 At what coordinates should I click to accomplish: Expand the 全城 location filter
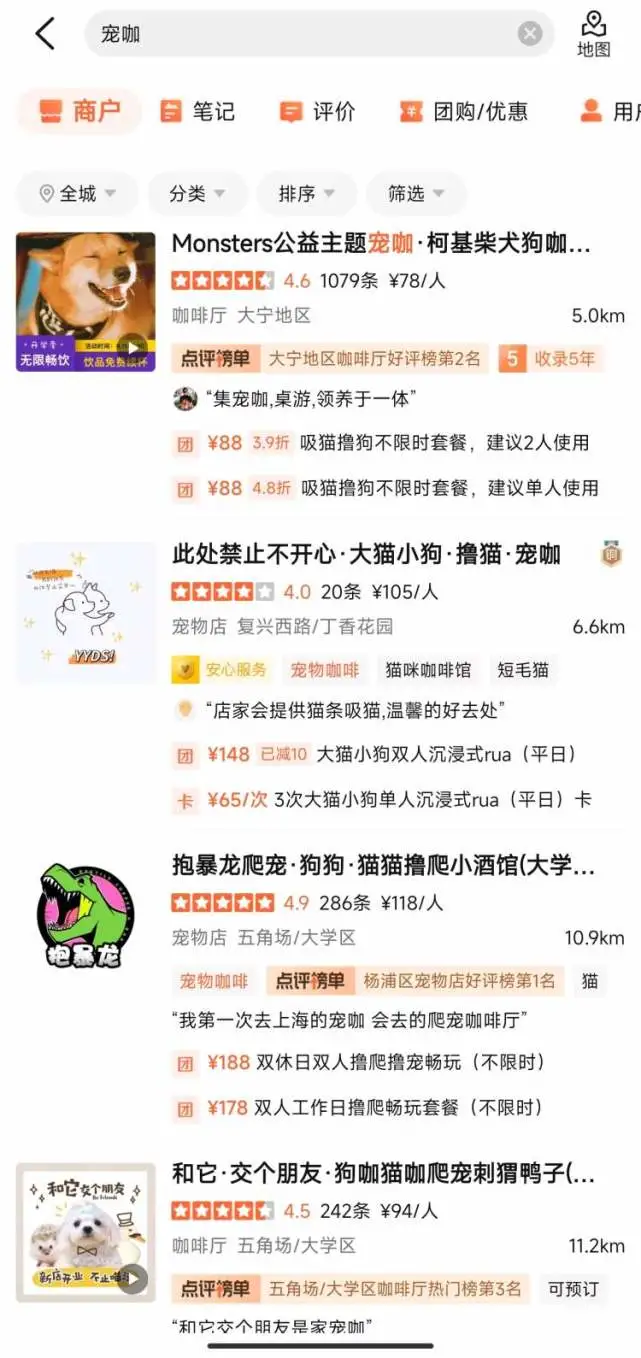(77, 193)
